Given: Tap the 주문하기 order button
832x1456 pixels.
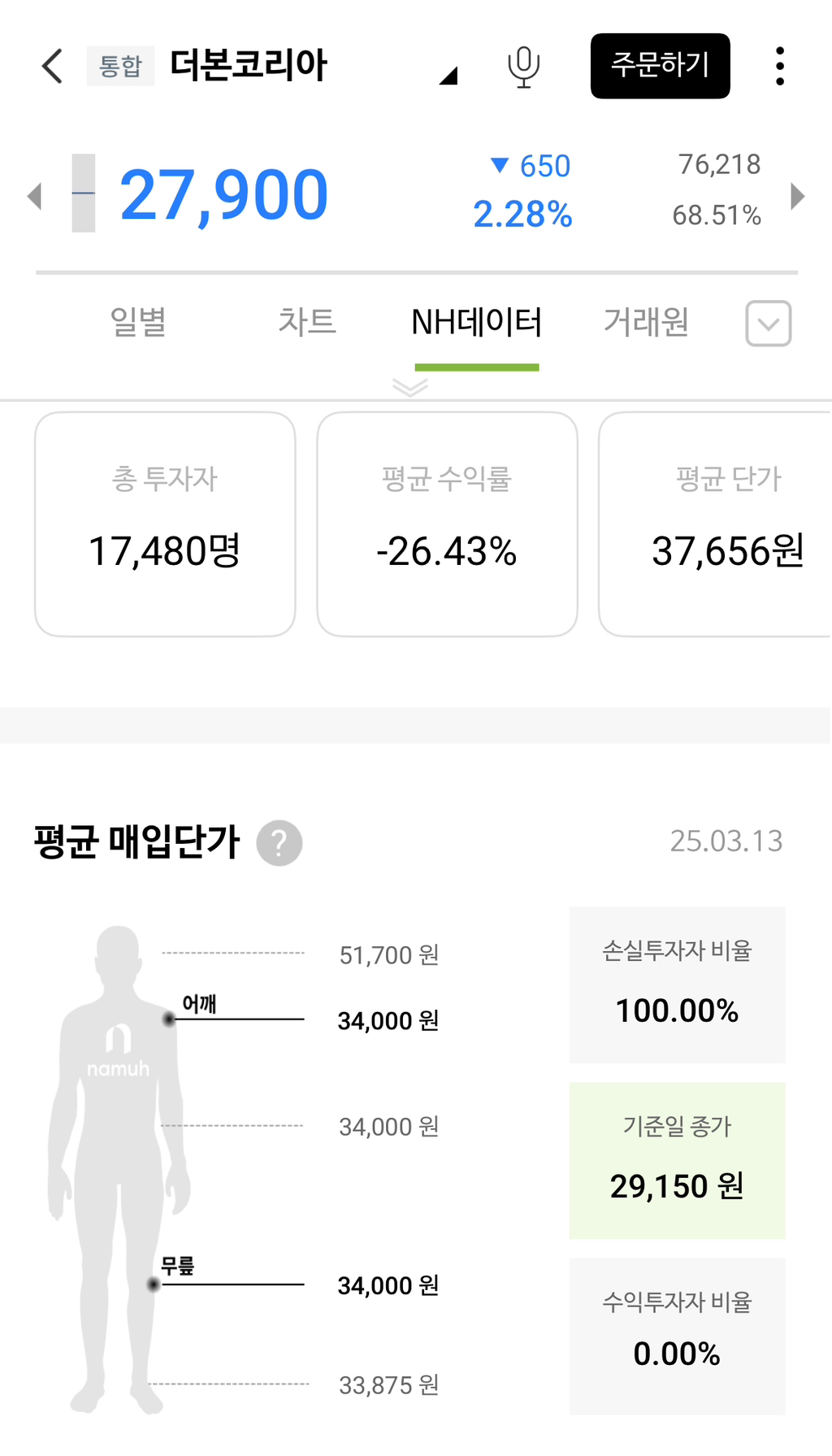Looking at the screenshot, I should [660, 67].
